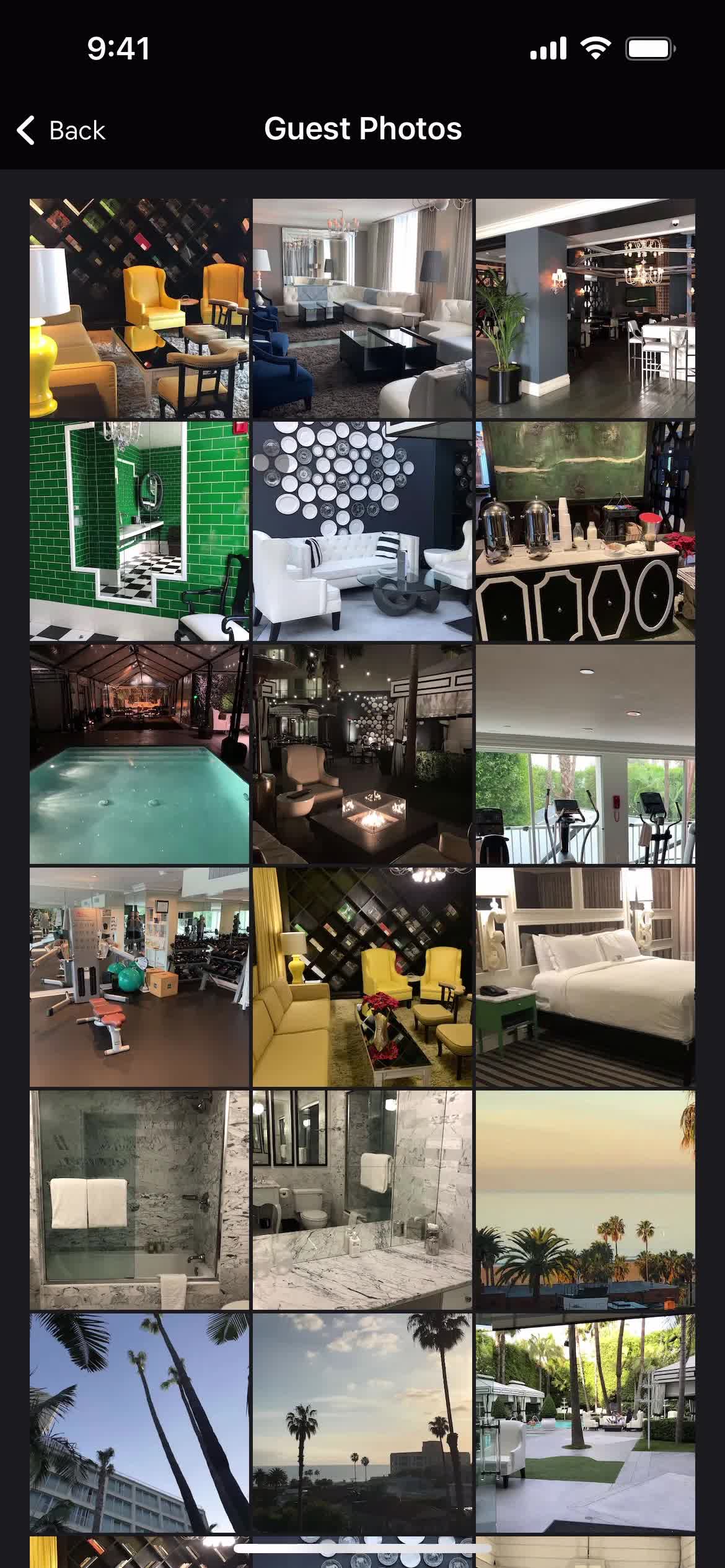This screenshot has width=725, height=1568.
Task: Open the white sectional lounge photo
Action: coord(362,308)
